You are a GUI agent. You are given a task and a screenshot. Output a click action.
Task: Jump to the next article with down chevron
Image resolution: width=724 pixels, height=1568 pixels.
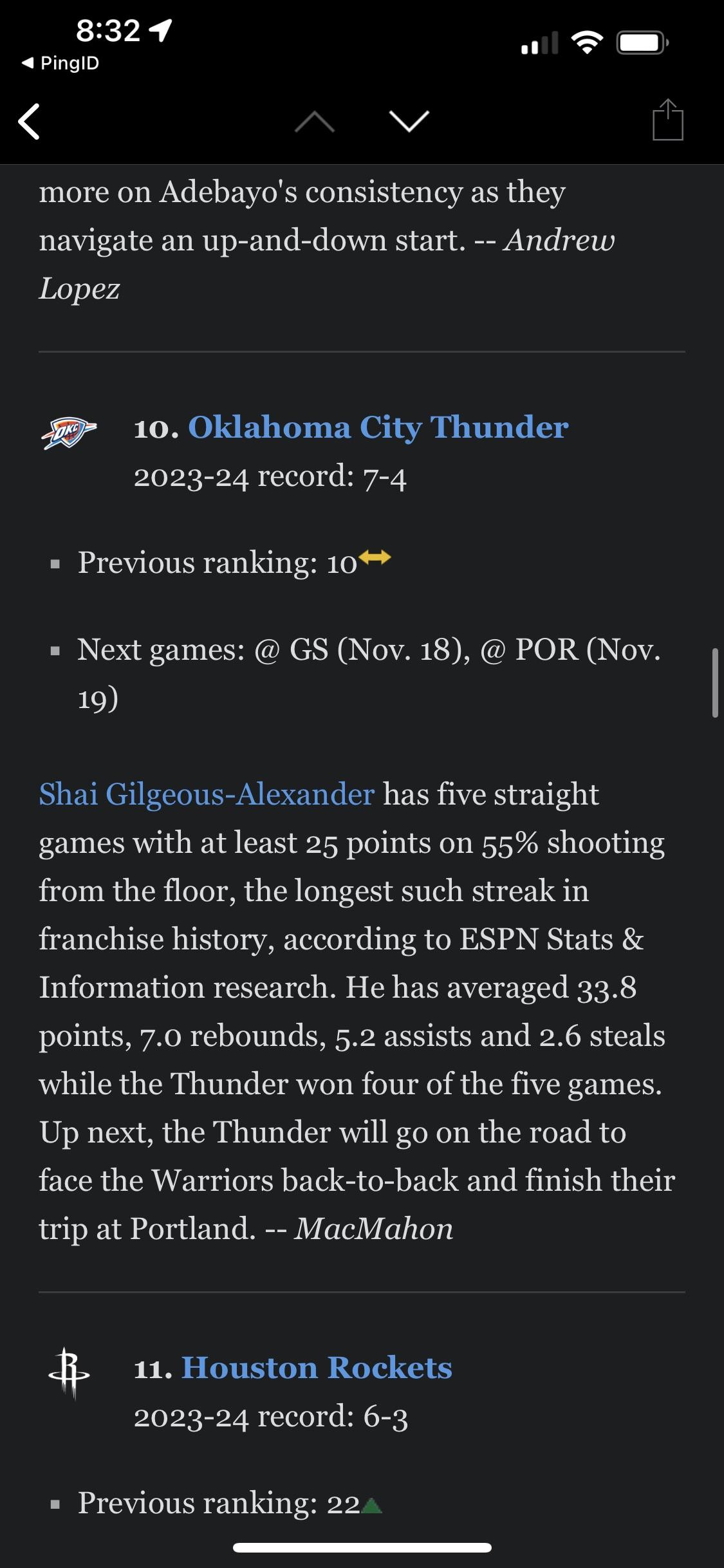click(x=409, y=121)
